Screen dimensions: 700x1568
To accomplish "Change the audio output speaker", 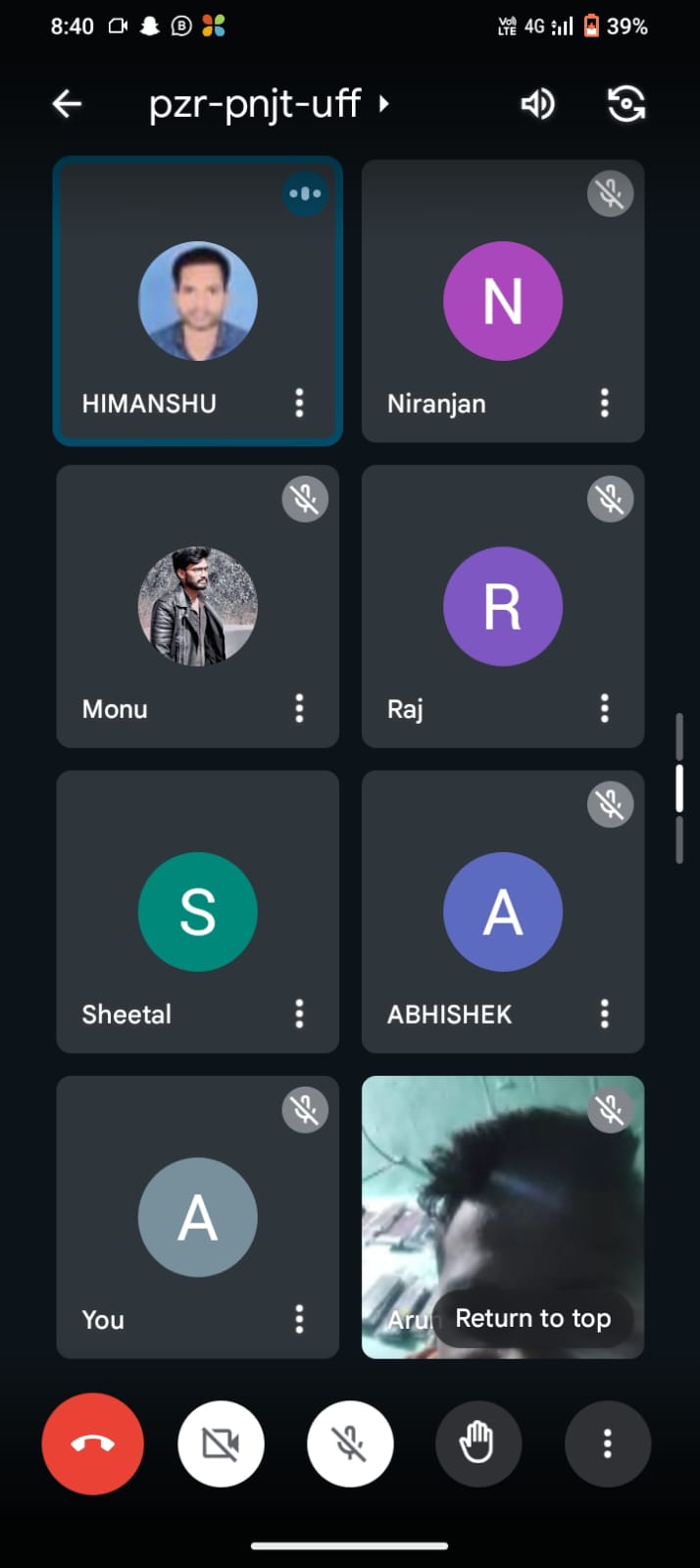I will tap(537, 103).
